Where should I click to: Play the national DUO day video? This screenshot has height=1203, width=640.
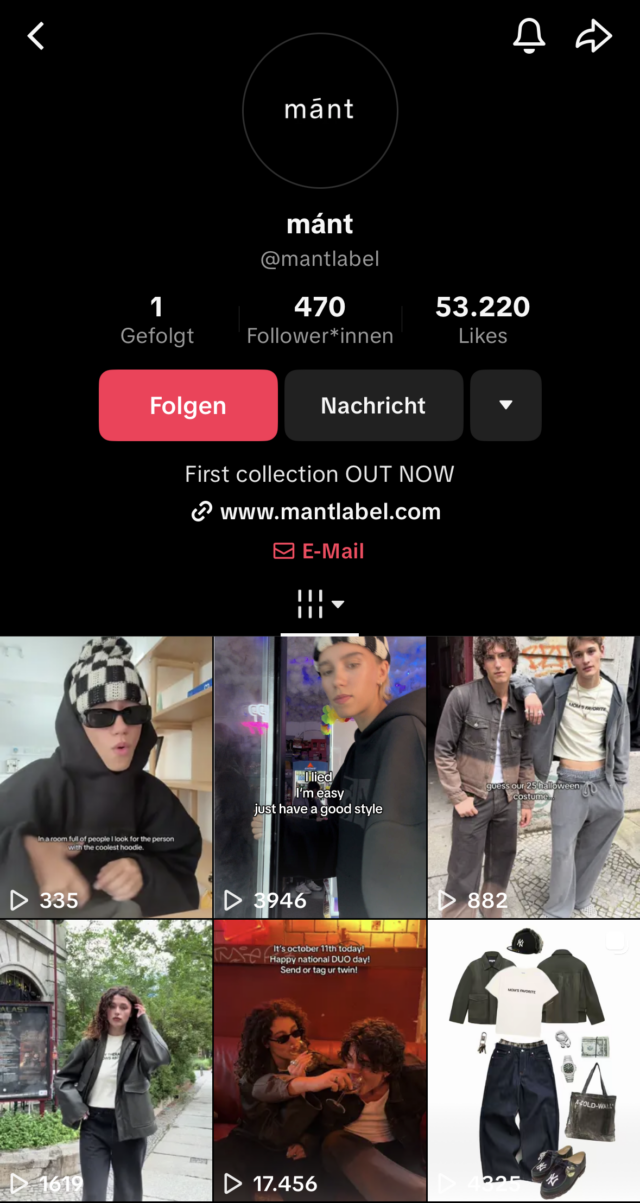(320, 1060)
